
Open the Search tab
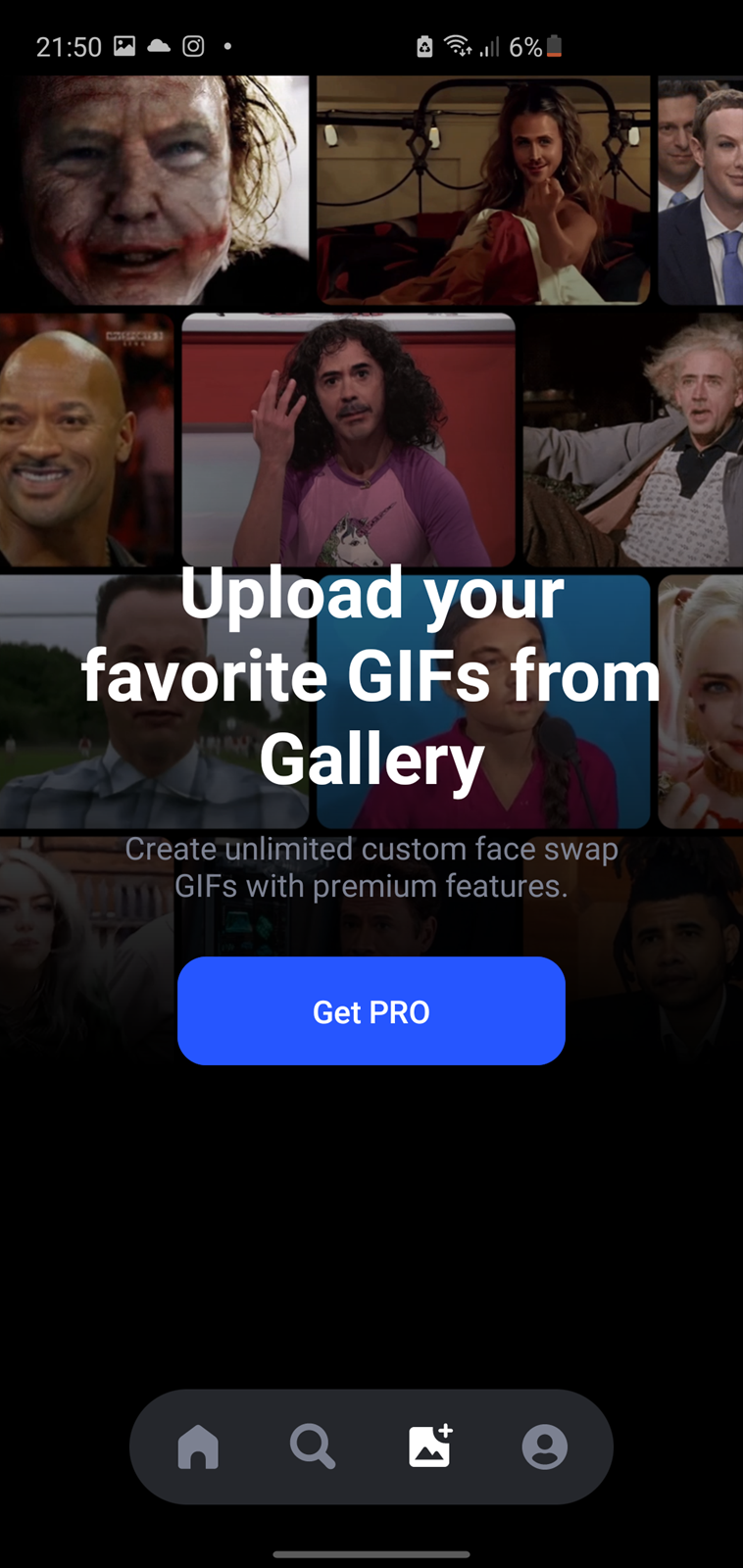313,1446
